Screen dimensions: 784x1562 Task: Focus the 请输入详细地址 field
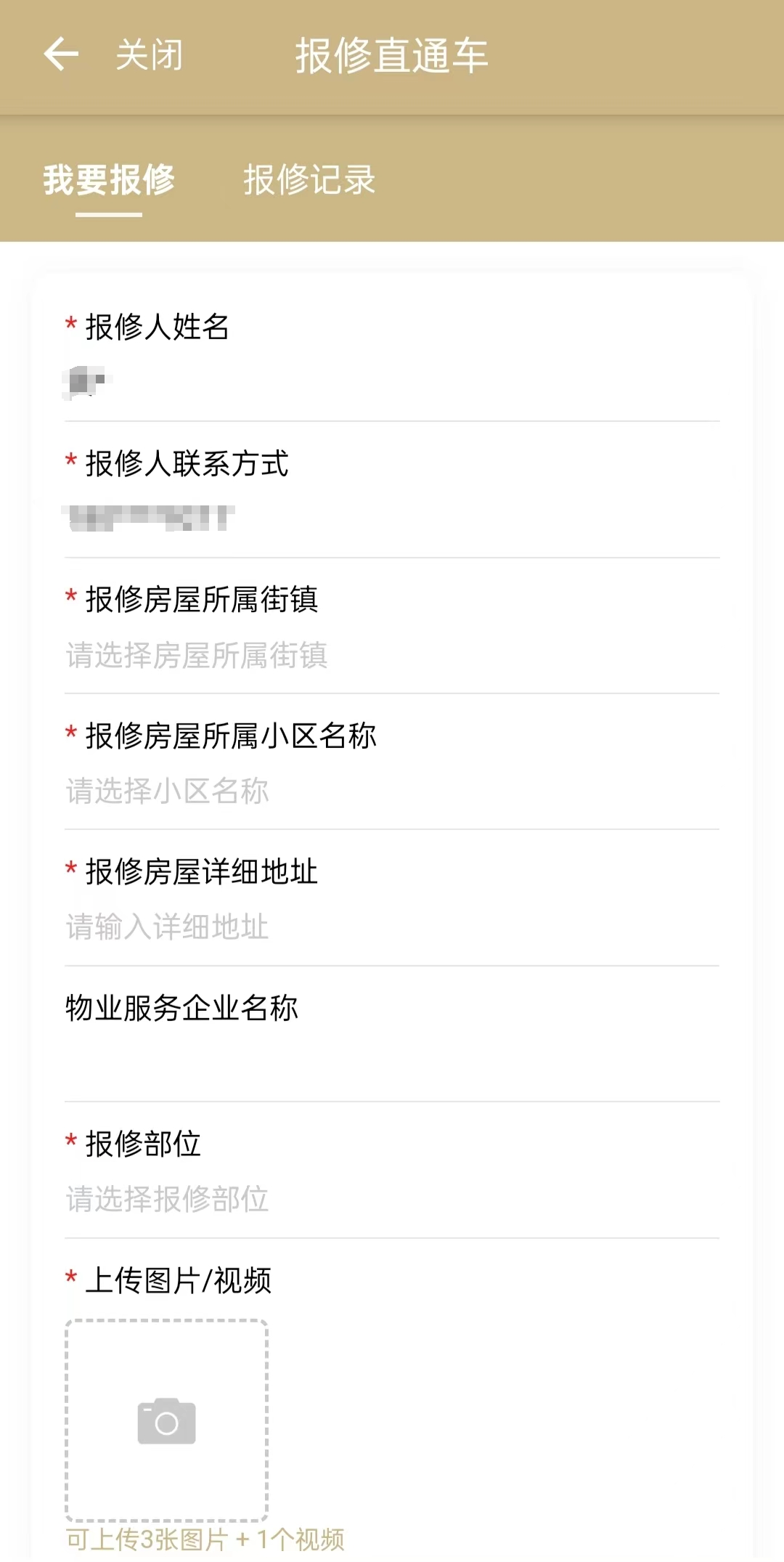(392, 927)
